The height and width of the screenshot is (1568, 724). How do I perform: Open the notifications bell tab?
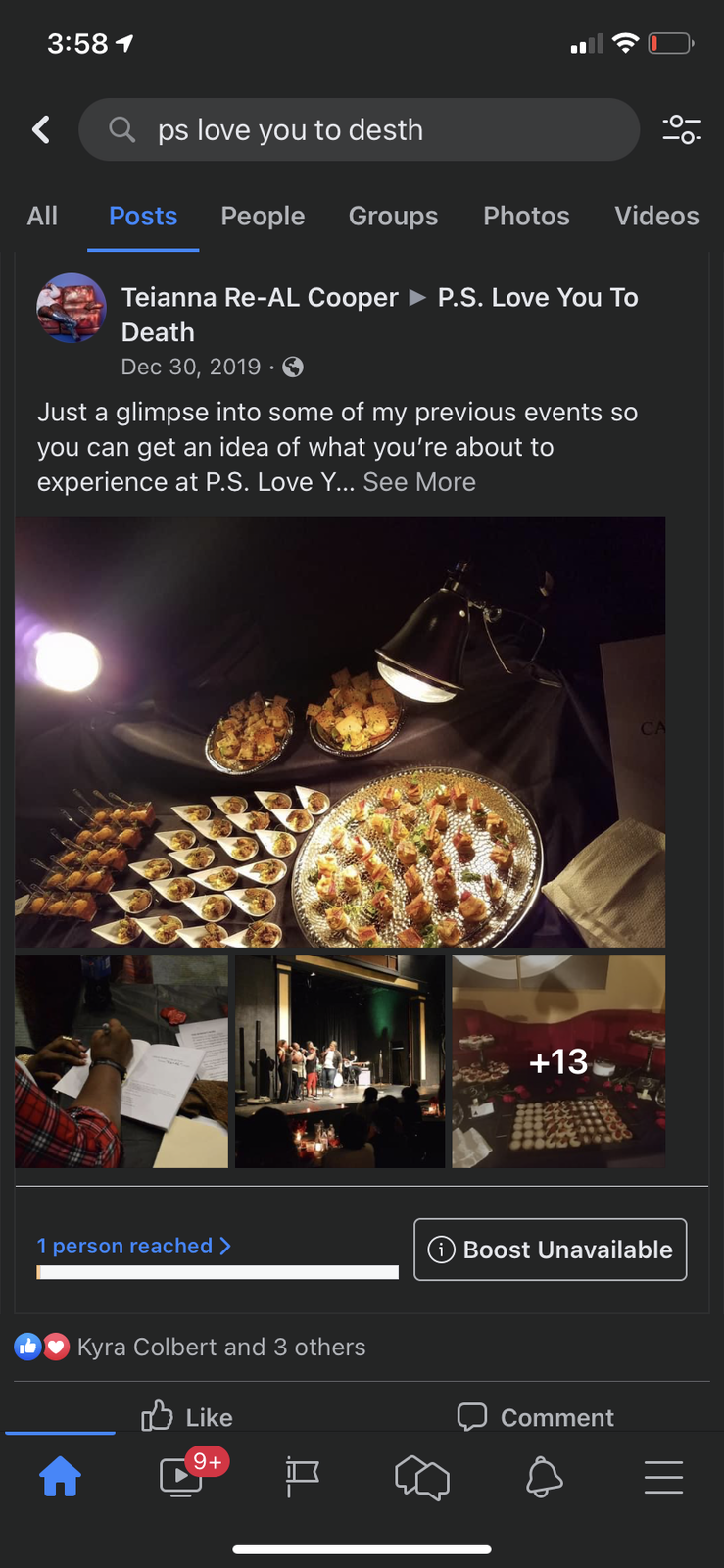[x=544, y=1477]
